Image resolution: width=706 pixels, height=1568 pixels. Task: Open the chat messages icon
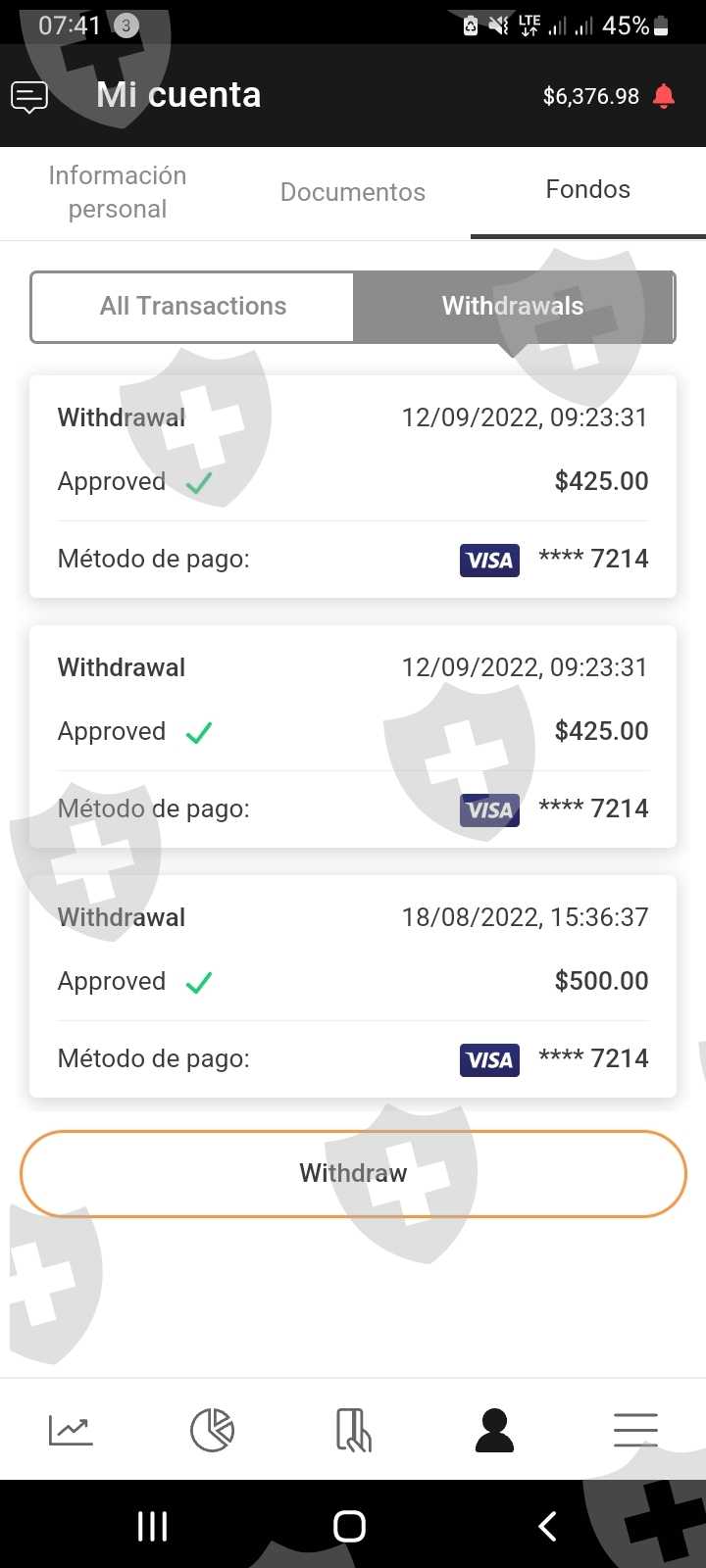29,96
